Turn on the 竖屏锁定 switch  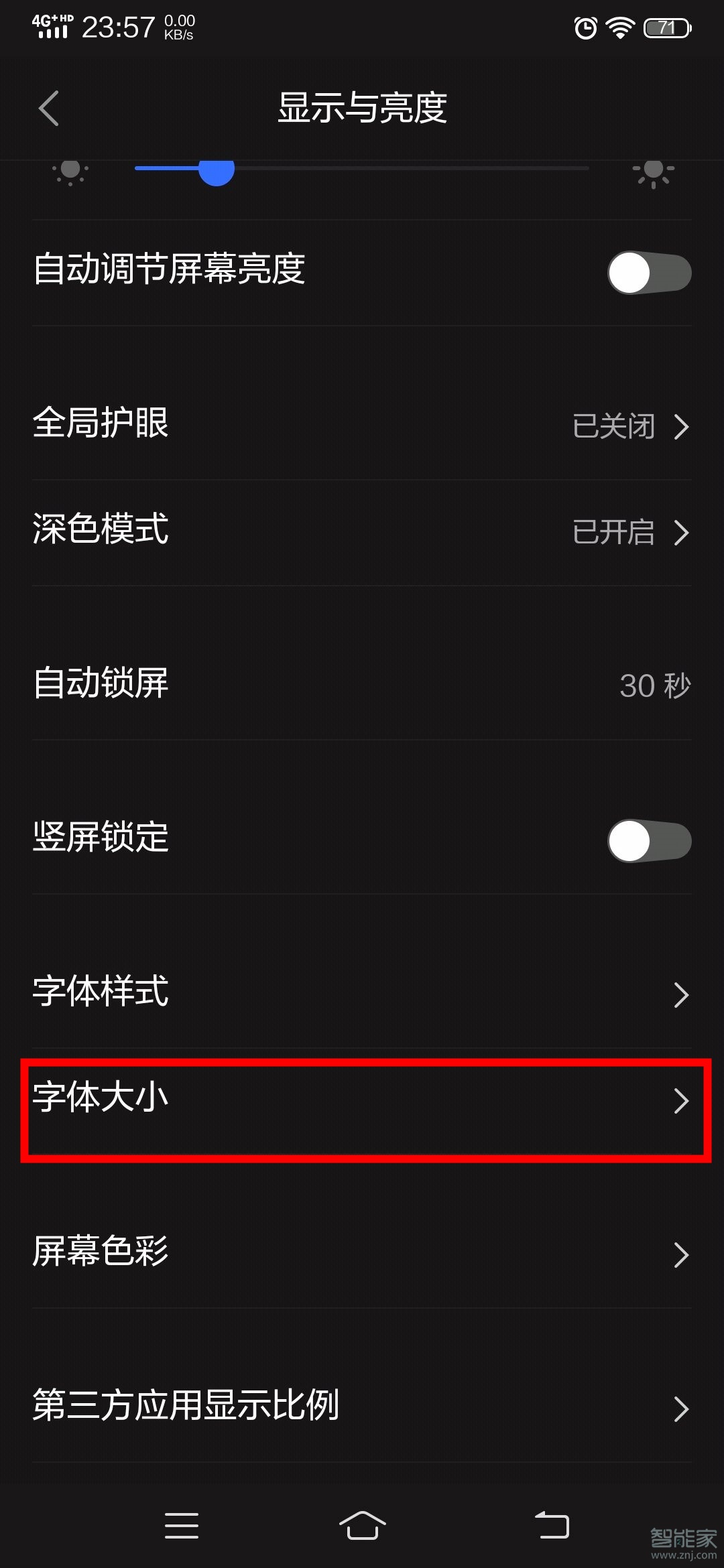click(x=648, y=840)
